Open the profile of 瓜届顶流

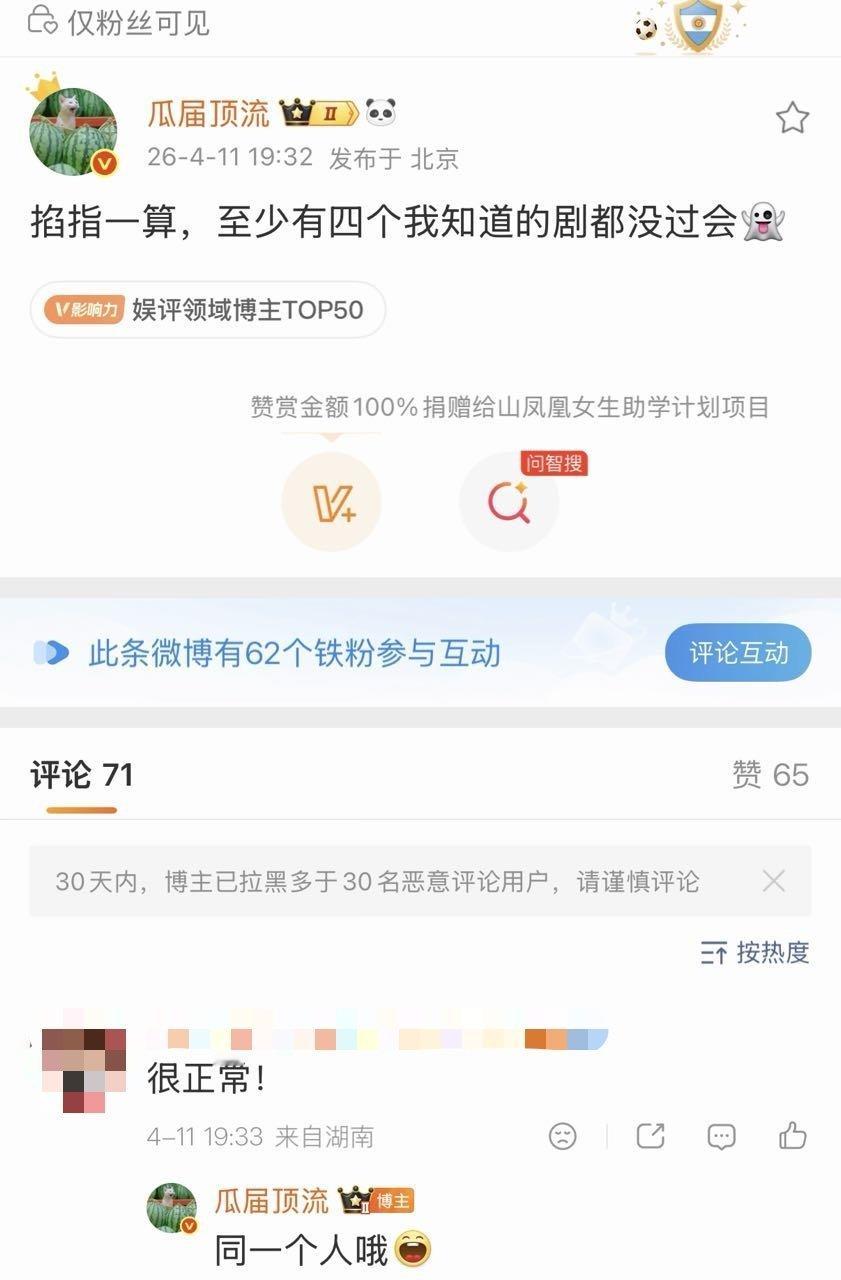(x=207, y=113)
